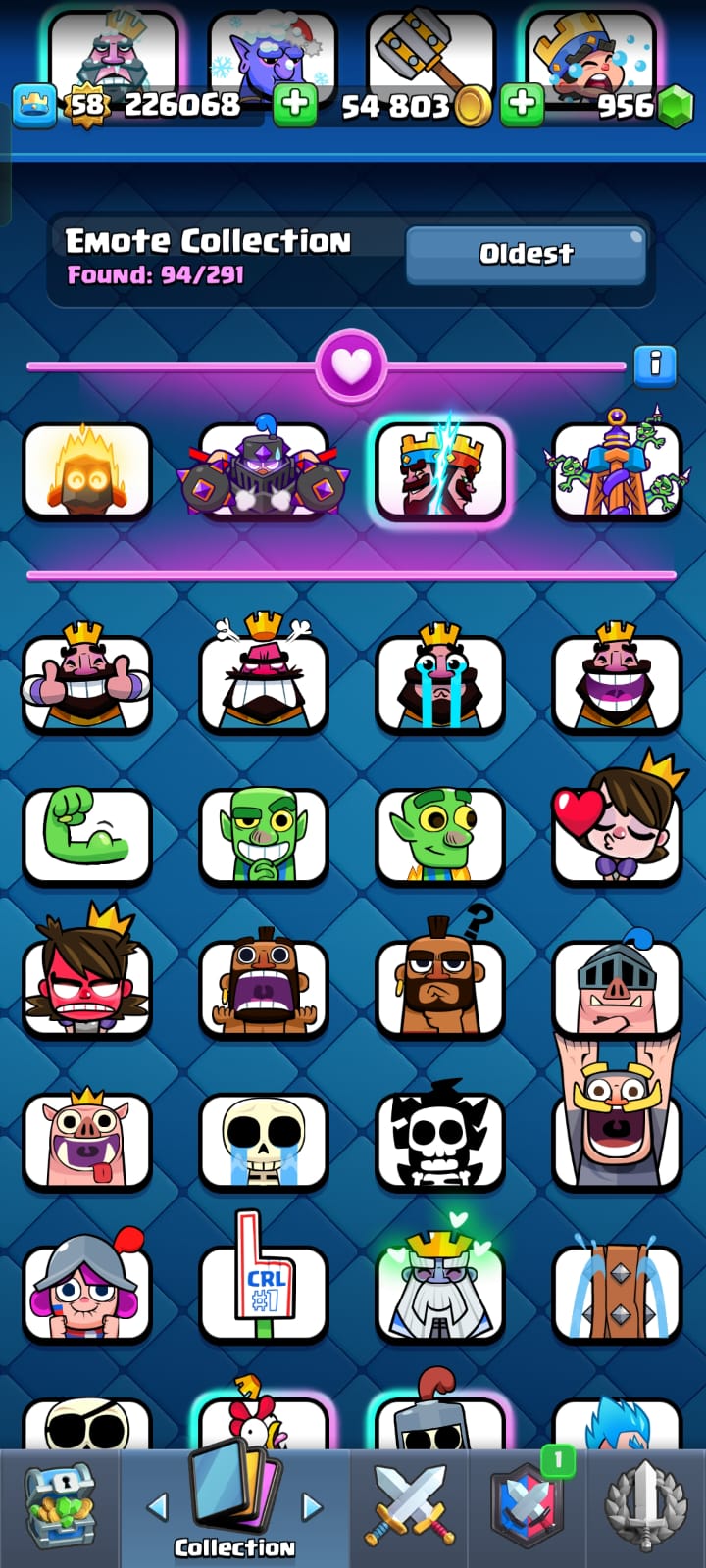The width and height of the screenshot is (706, 1568).
Task: Select the crying King emote
Action: [440, 678]
